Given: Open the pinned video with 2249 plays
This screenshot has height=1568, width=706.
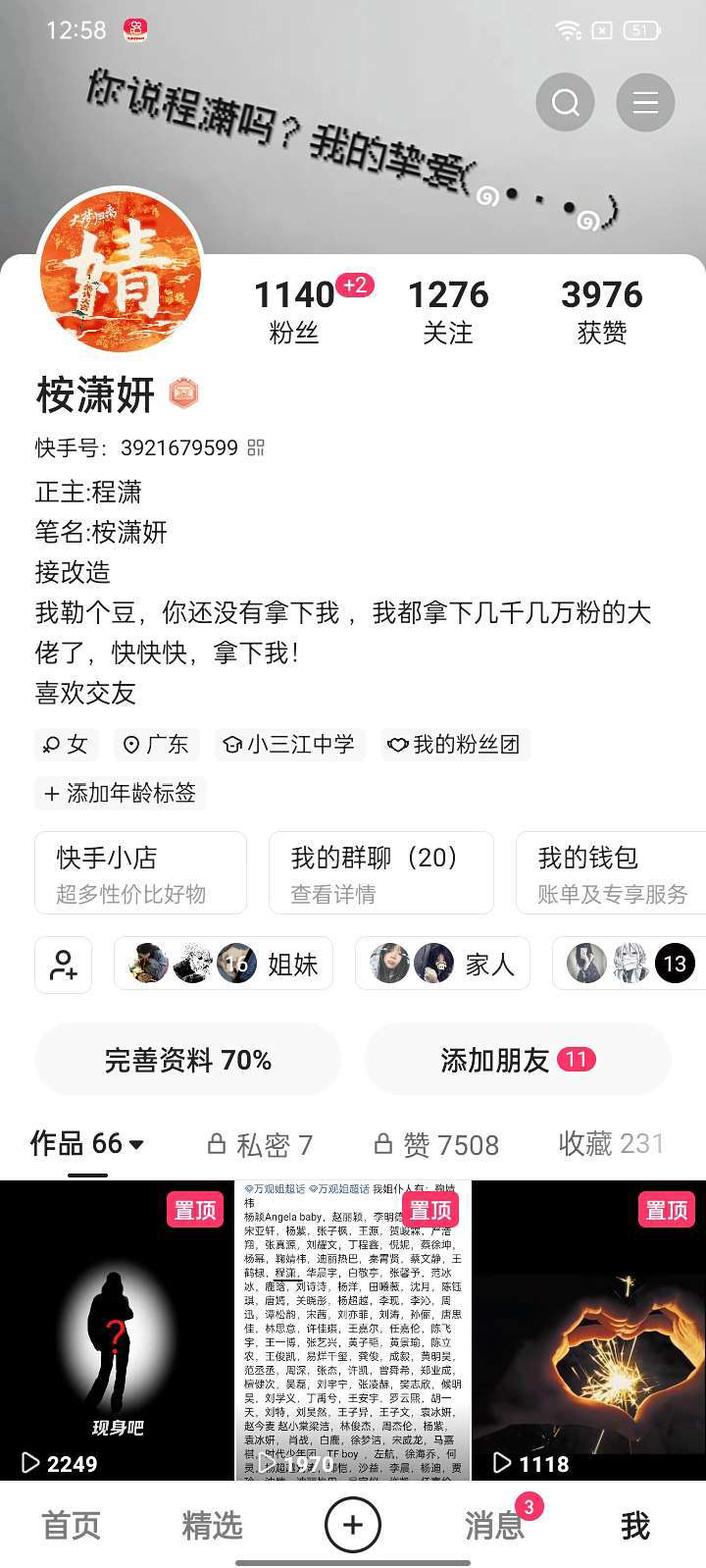Looking at the screenshot, I should point(117,1331).
